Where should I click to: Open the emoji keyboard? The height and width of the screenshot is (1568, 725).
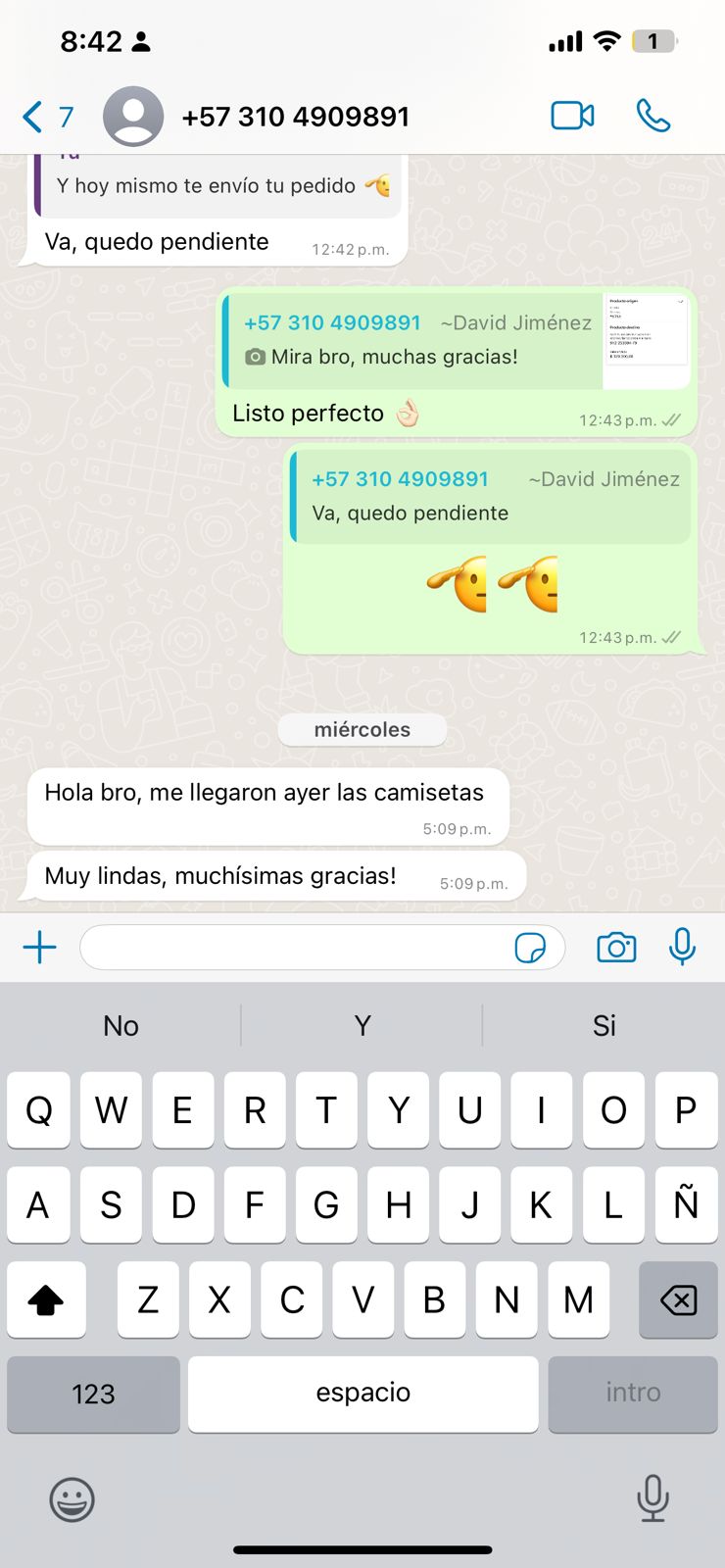pyautogui.click(x=72, y=1499)
